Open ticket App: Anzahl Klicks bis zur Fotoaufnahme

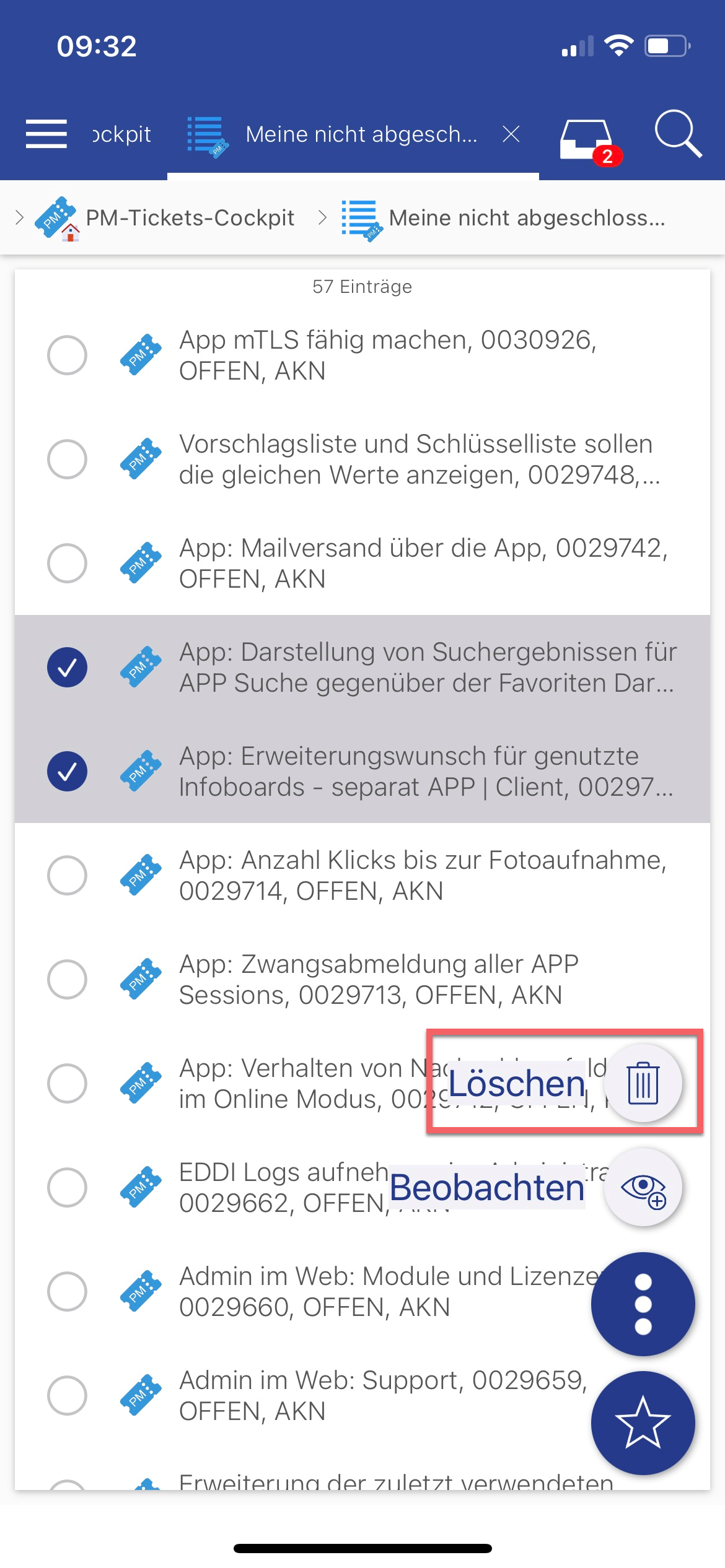tap(421, 876)
